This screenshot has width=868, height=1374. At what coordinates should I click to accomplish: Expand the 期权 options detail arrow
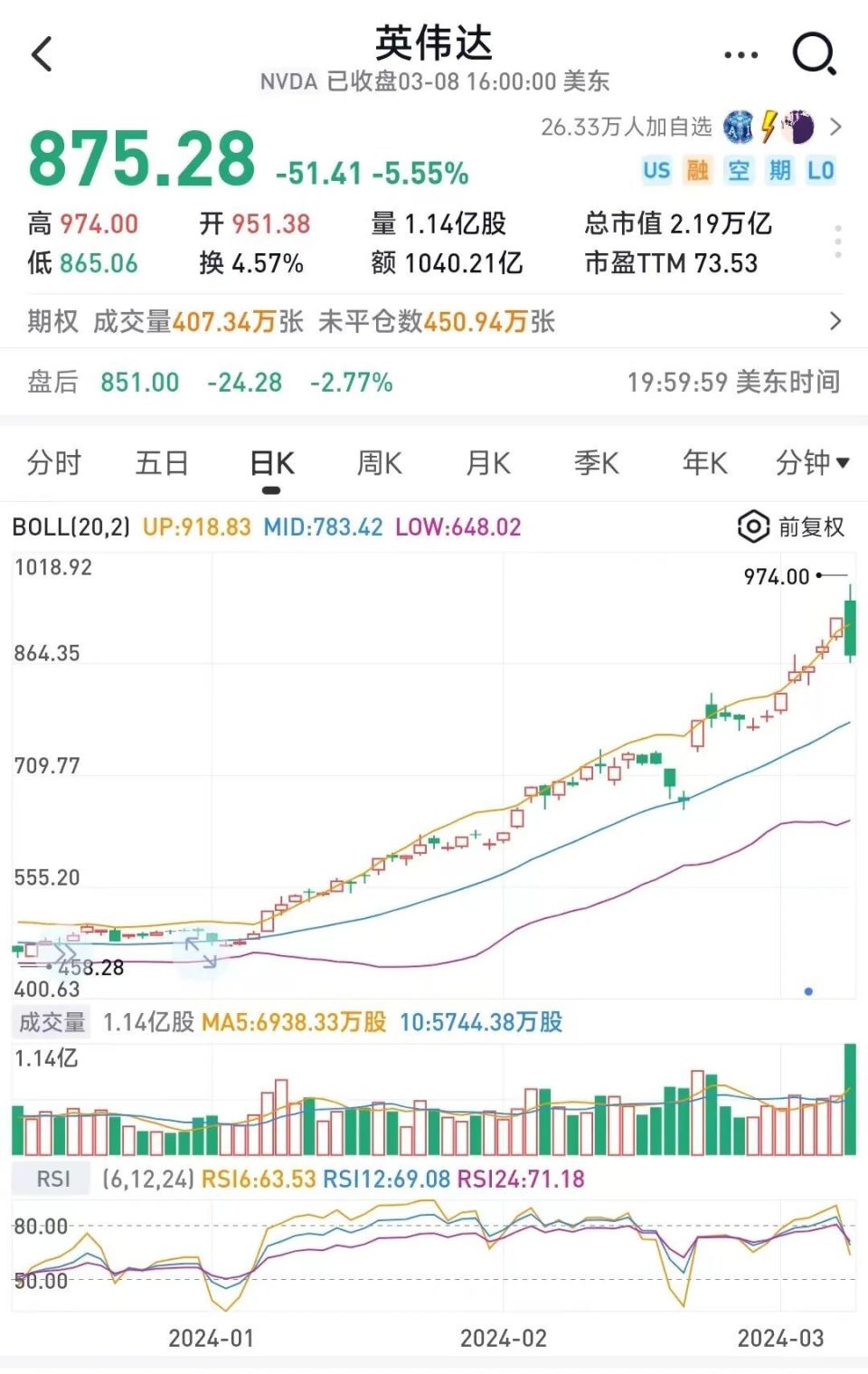pos(836,321)
